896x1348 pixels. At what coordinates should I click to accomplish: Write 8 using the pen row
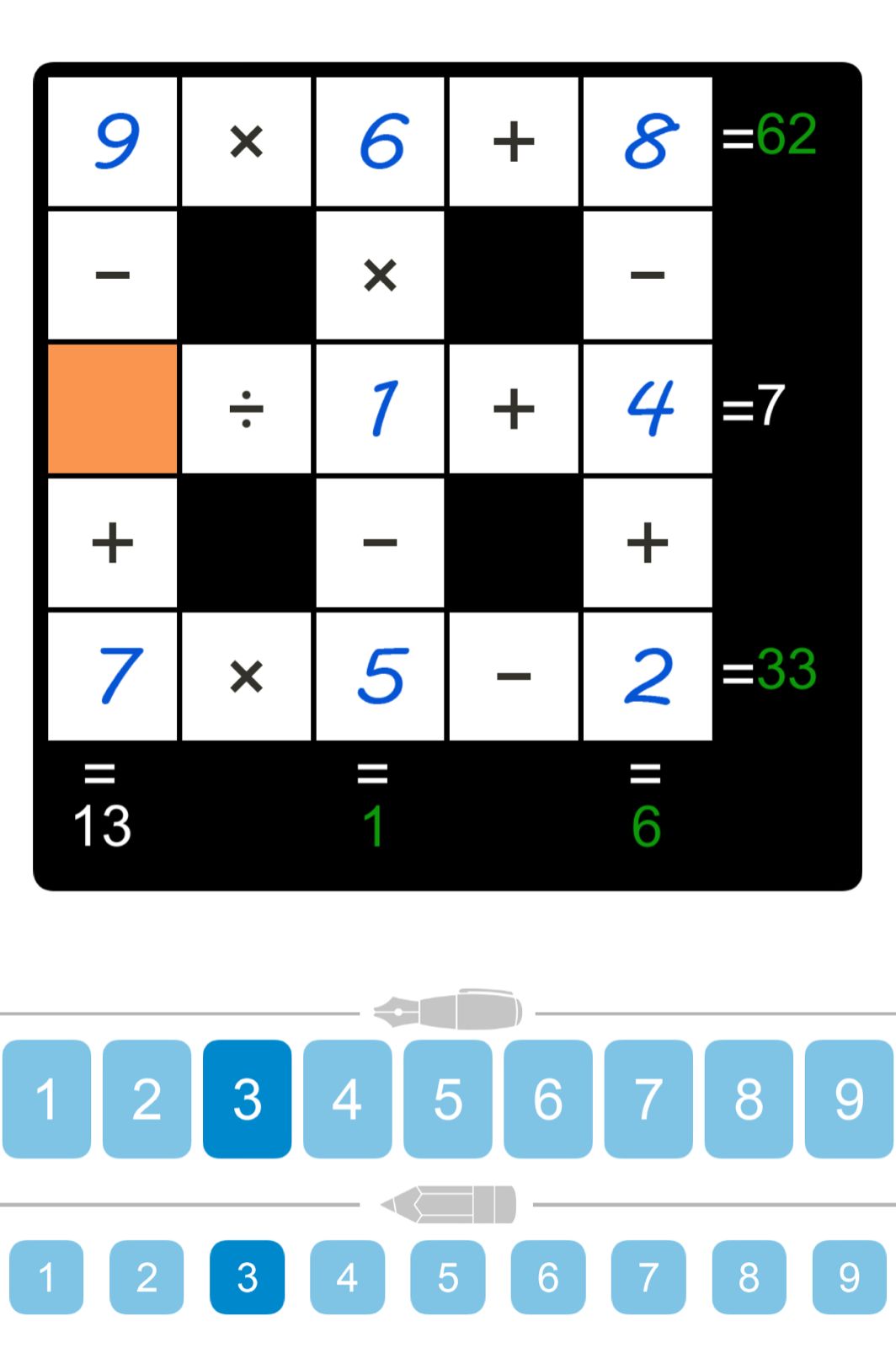click(x=748, y=1099)
